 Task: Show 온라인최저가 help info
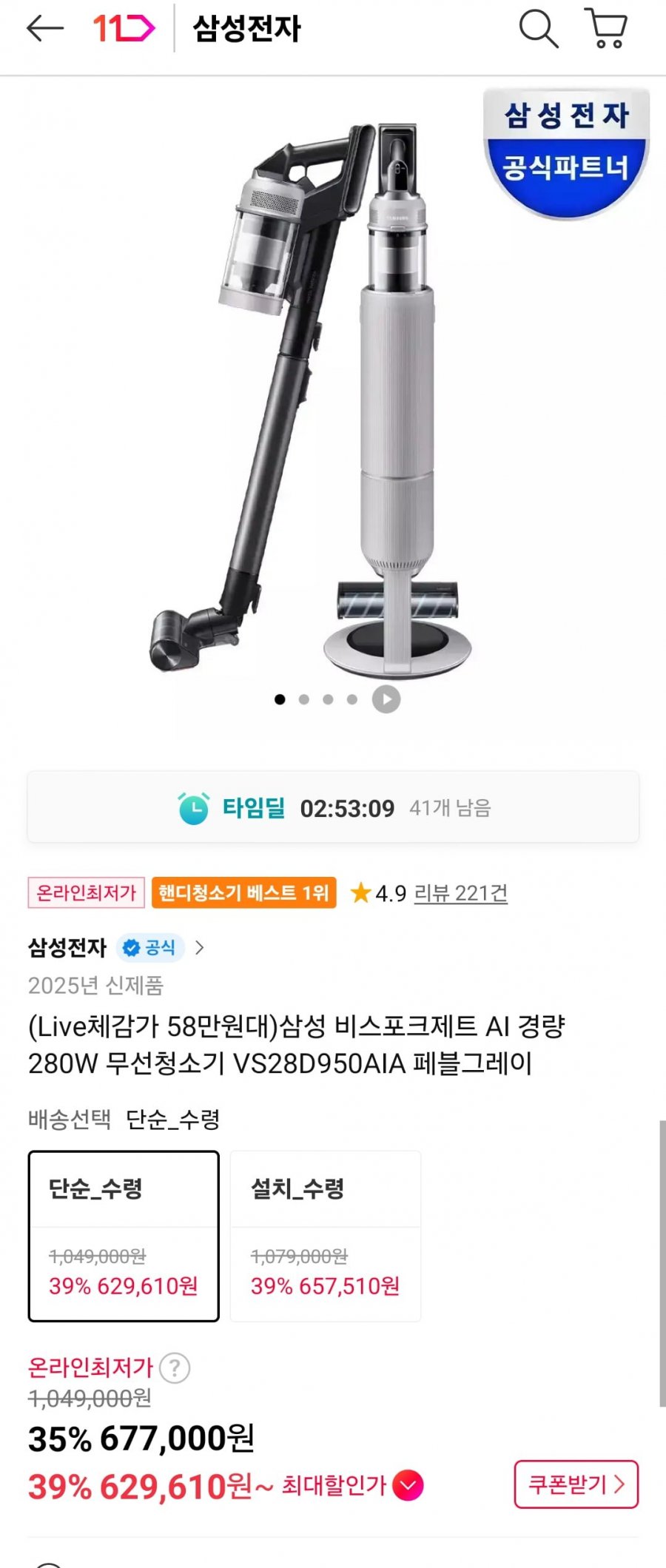tap(175, 1368)
